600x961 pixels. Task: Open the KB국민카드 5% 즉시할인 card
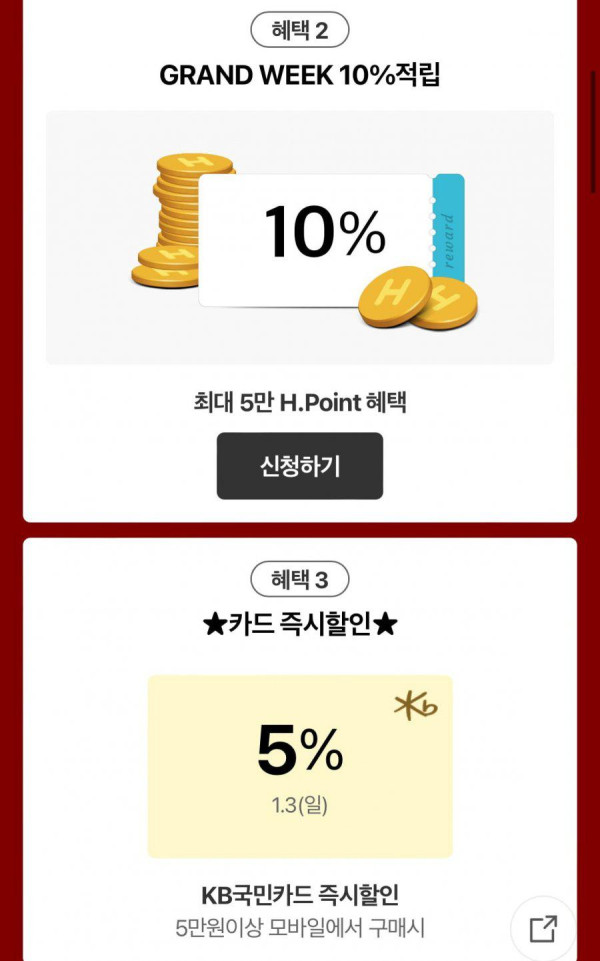tap(300, 766)
